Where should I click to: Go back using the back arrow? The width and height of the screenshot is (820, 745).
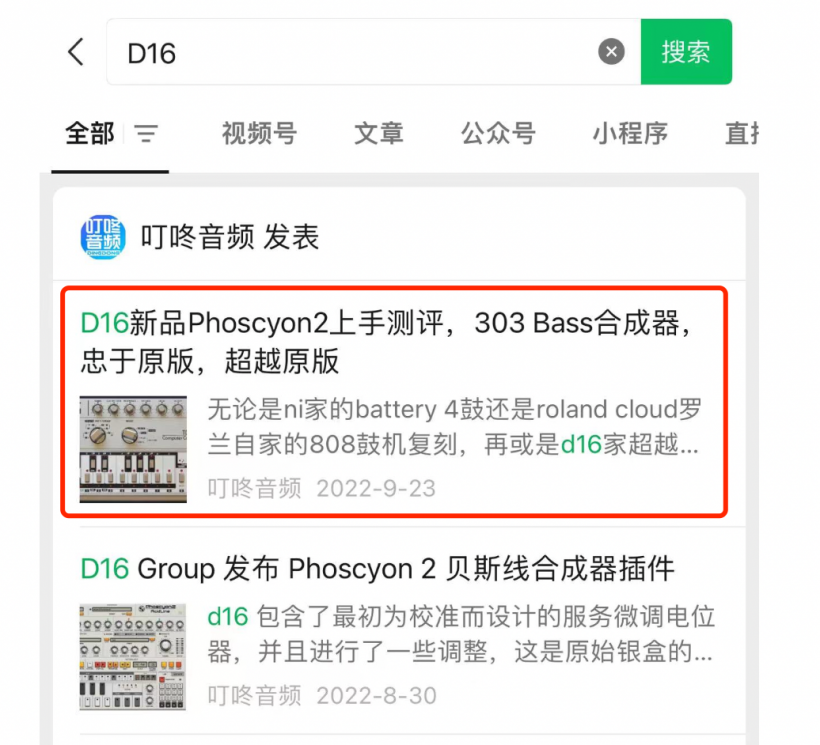[76, 52]
